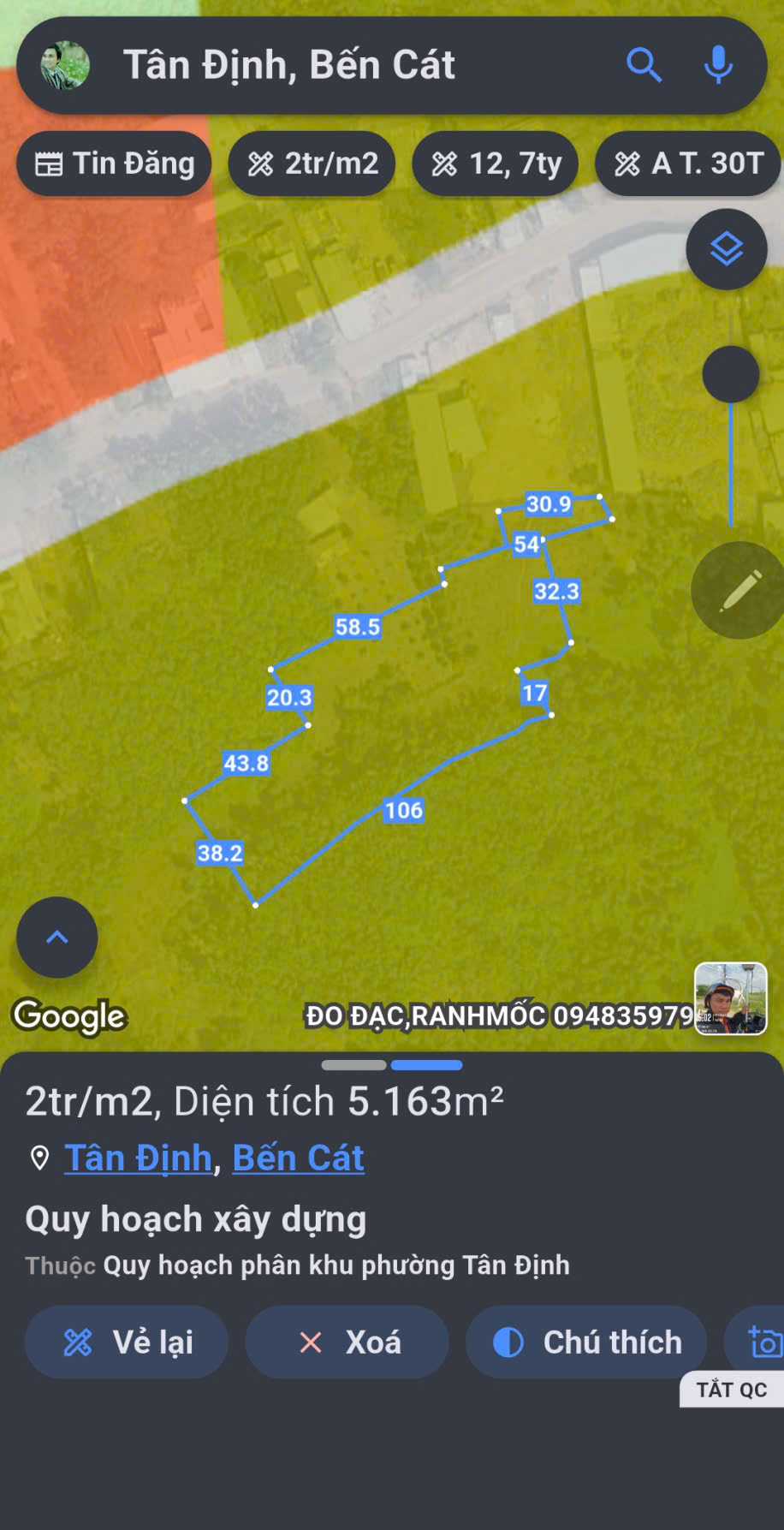The height and width of the screenshot is (1530, 784).
Task: Tap Vẽ lại to redraw
Action: click(127, 1342)
